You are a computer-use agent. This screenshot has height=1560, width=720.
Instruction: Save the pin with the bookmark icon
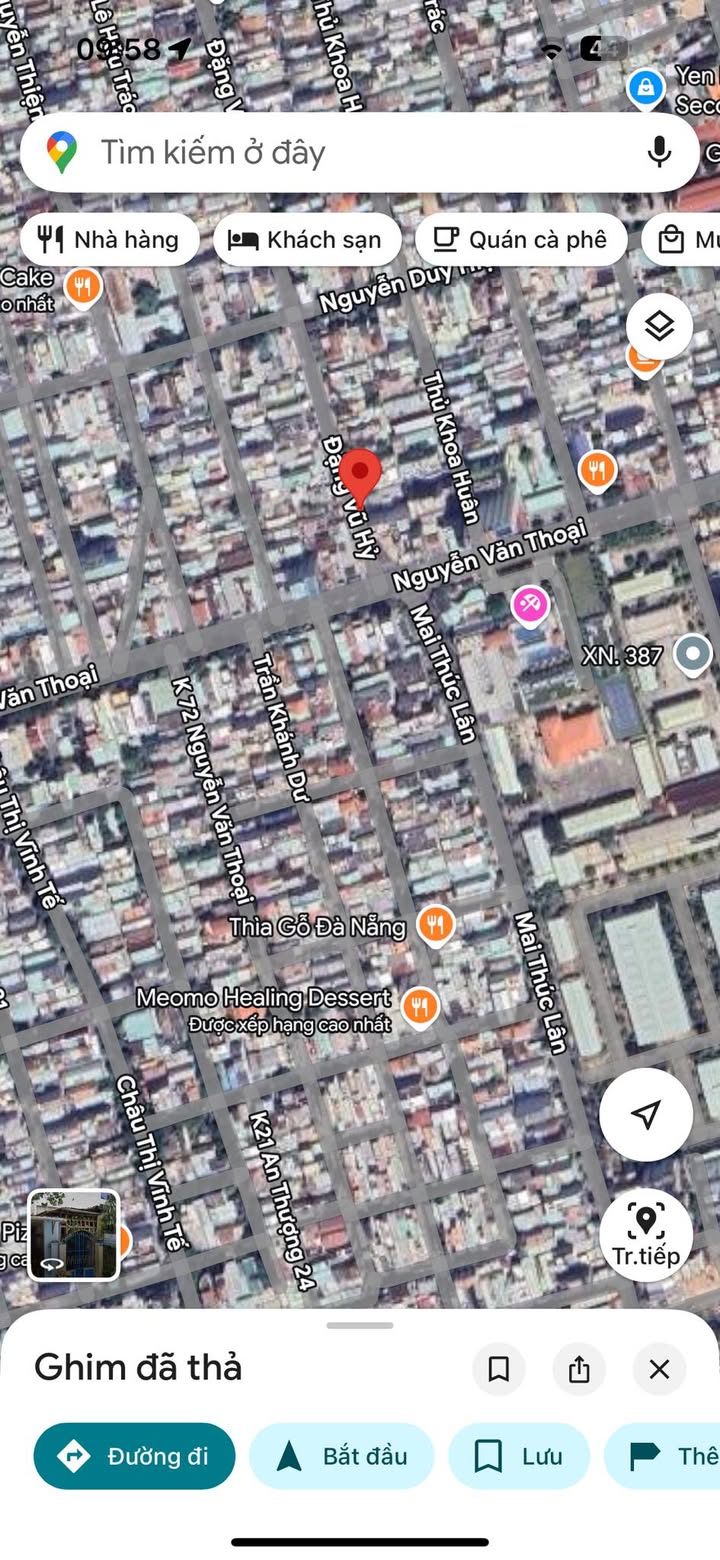499,1369
